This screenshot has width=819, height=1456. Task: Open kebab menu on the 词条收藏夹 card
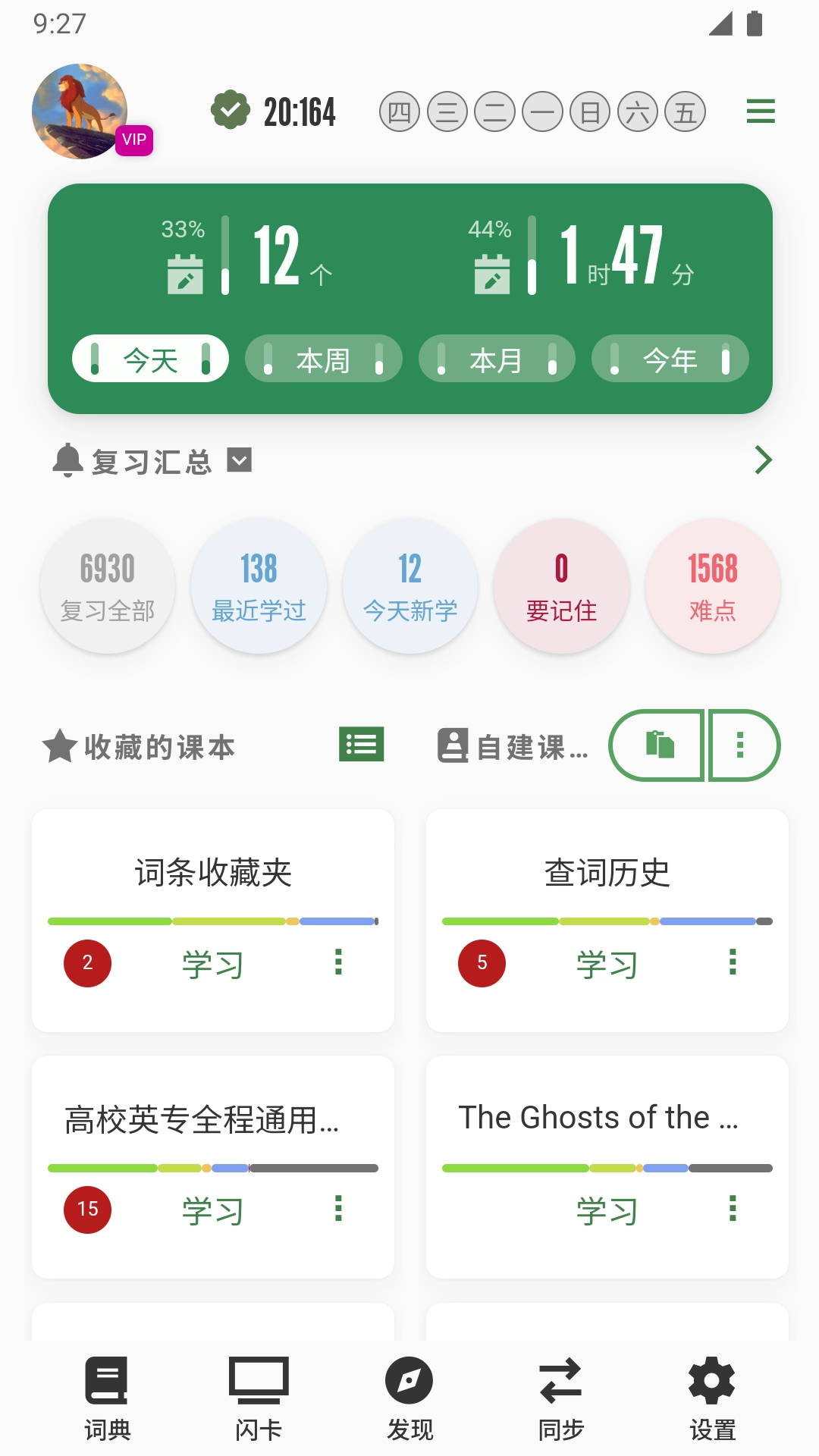(x=338, y=964)
